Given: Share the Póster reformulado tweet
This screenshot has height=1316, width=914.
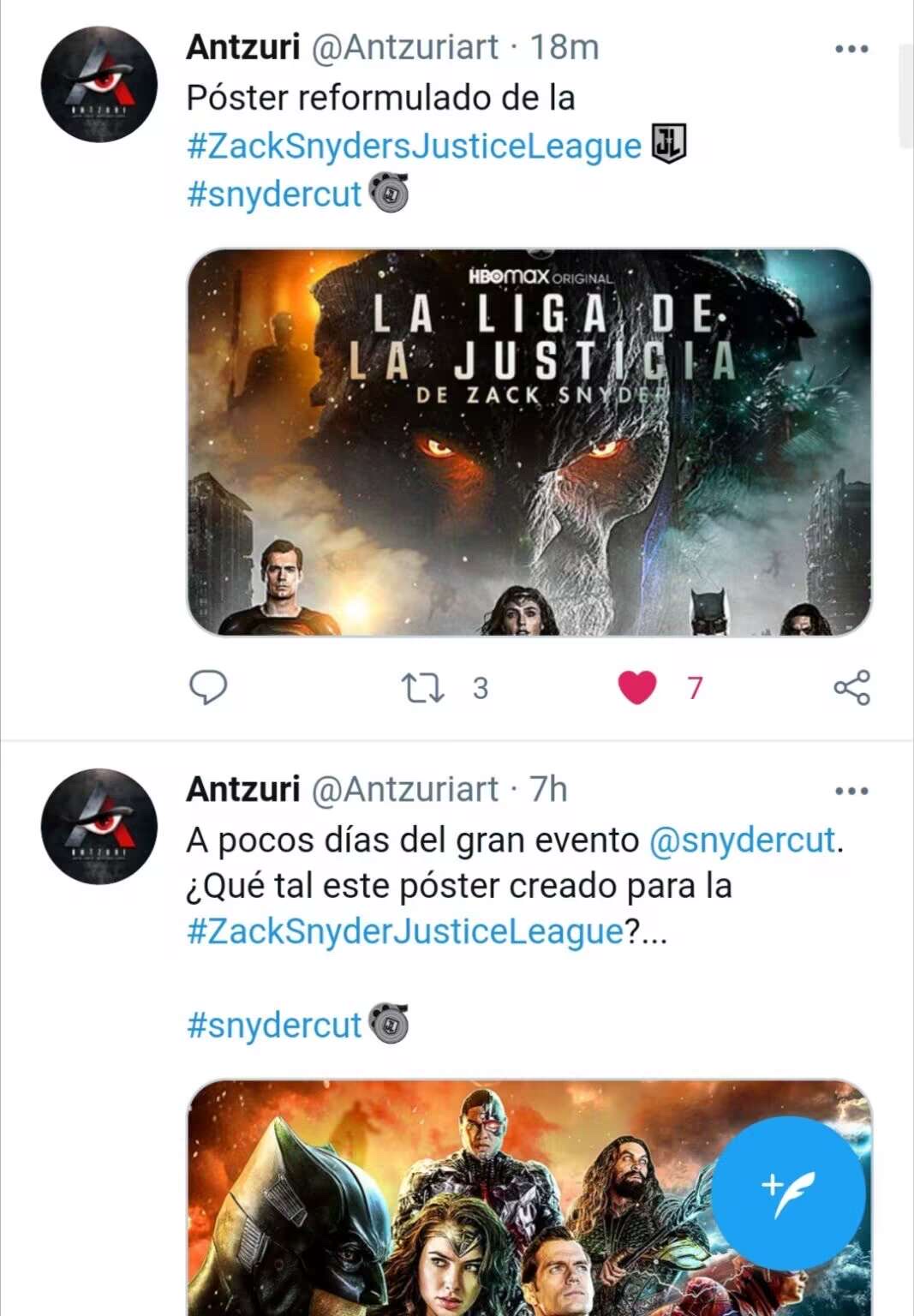Looking at the screenshot, I should coord(851,687).
